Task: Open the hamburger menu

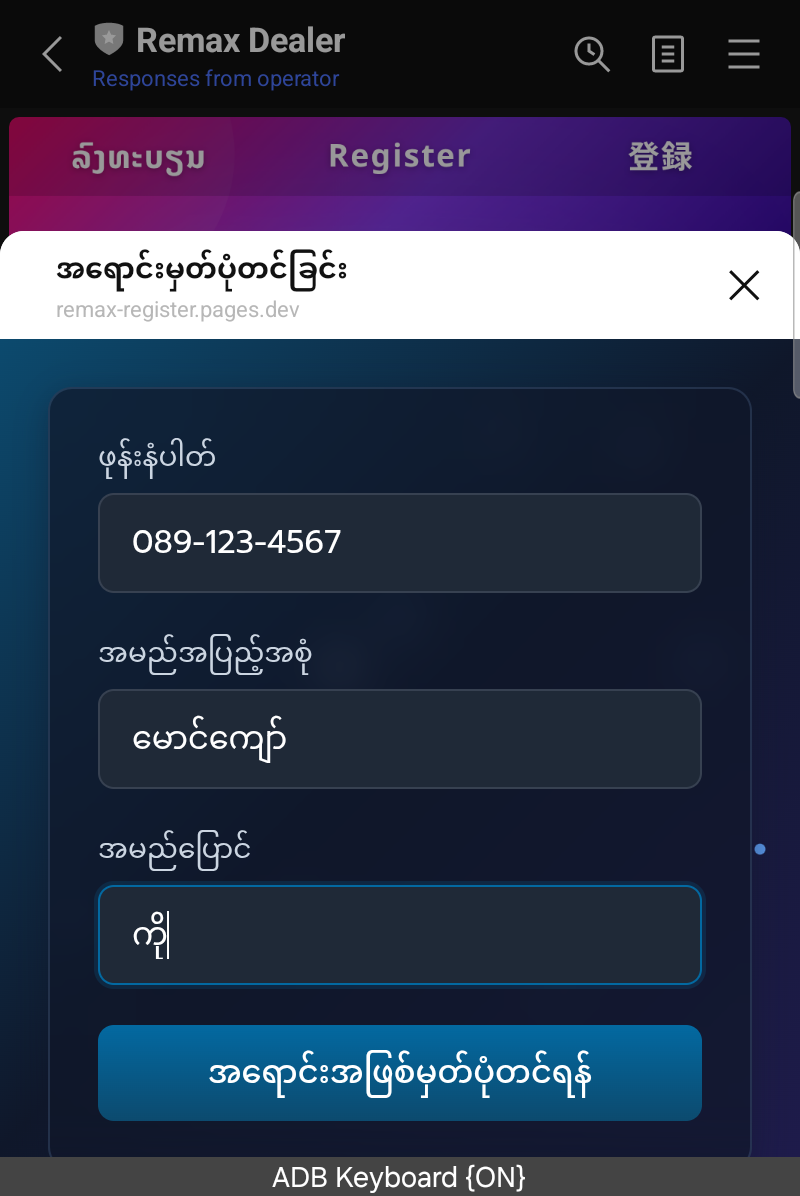Action: tap(743, 55)
